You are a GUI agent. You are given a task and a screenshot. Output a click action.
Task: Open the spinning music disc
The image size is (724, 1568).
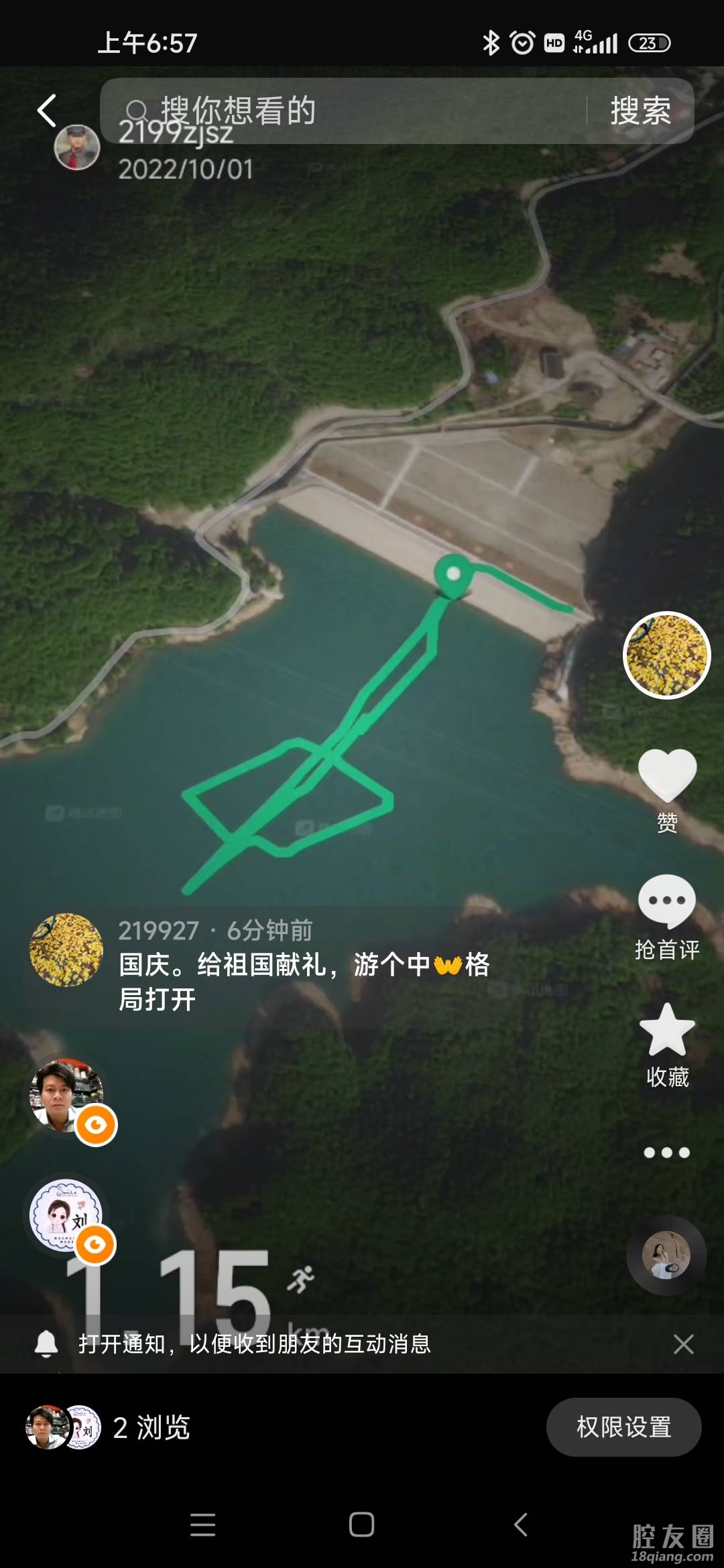click(x=666, y=1255)
